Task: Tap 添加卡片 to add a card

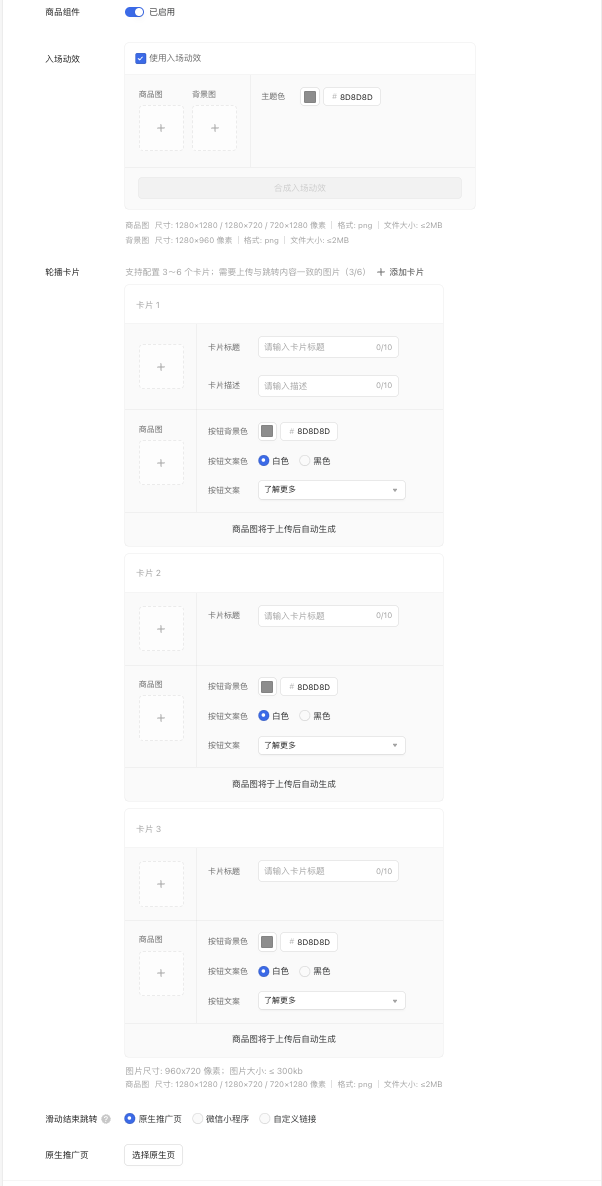Action: pos(399,272)
